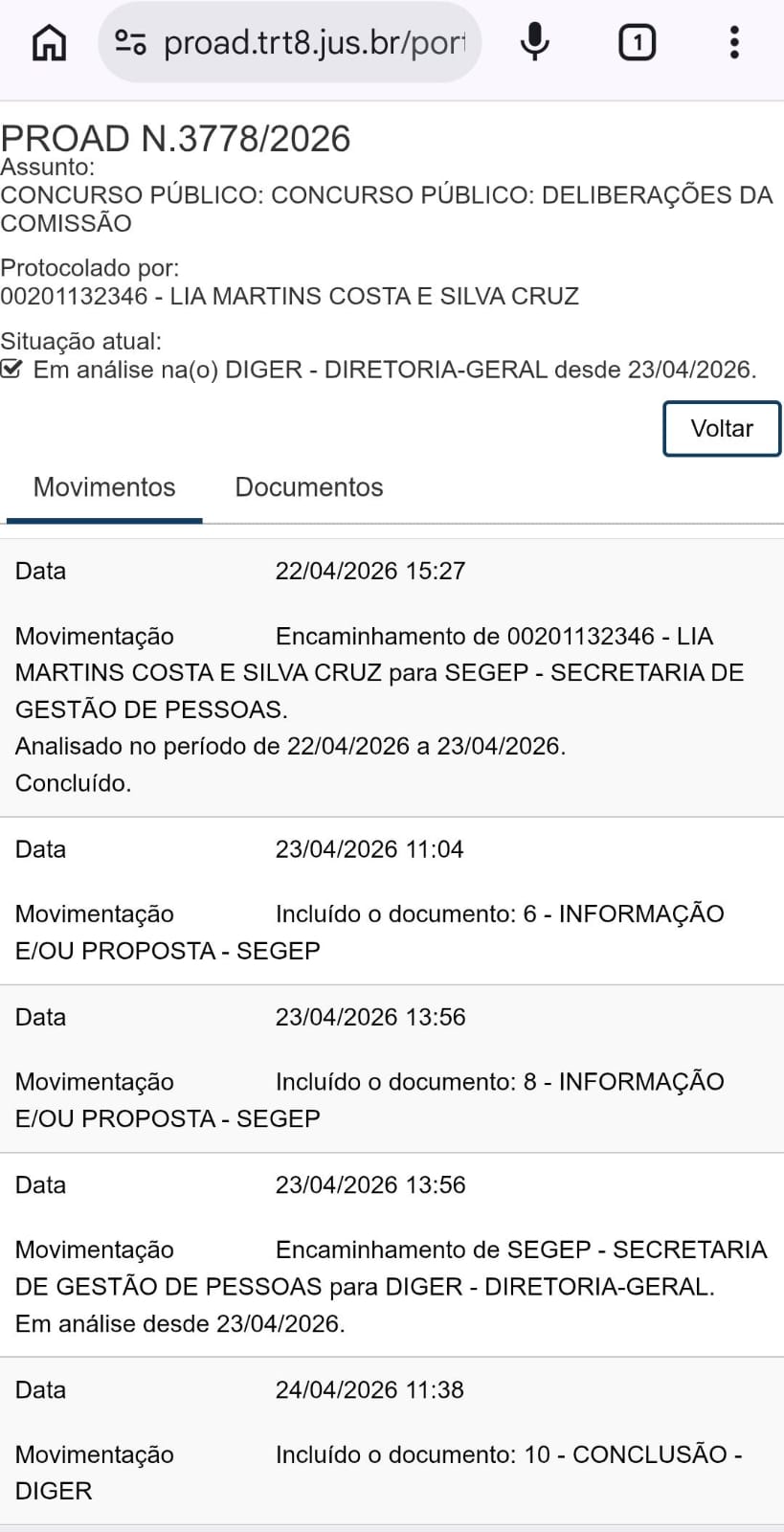Tap the Voltar button
The image size is (784, 1532).
722,428
